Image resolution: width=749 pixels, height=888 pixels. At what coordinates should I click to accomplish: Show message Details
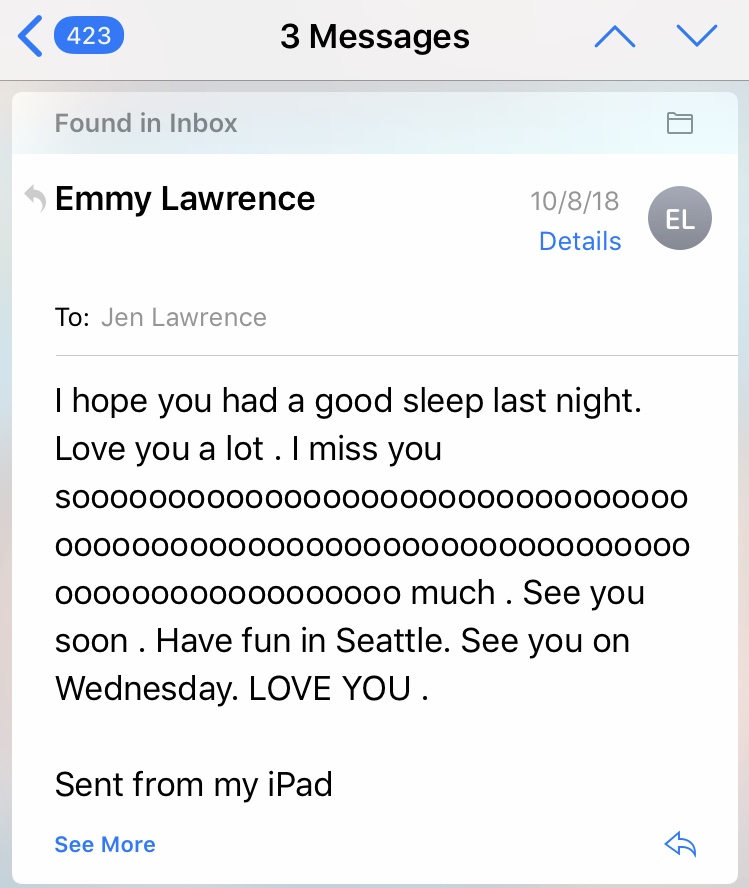coord(580,241)
